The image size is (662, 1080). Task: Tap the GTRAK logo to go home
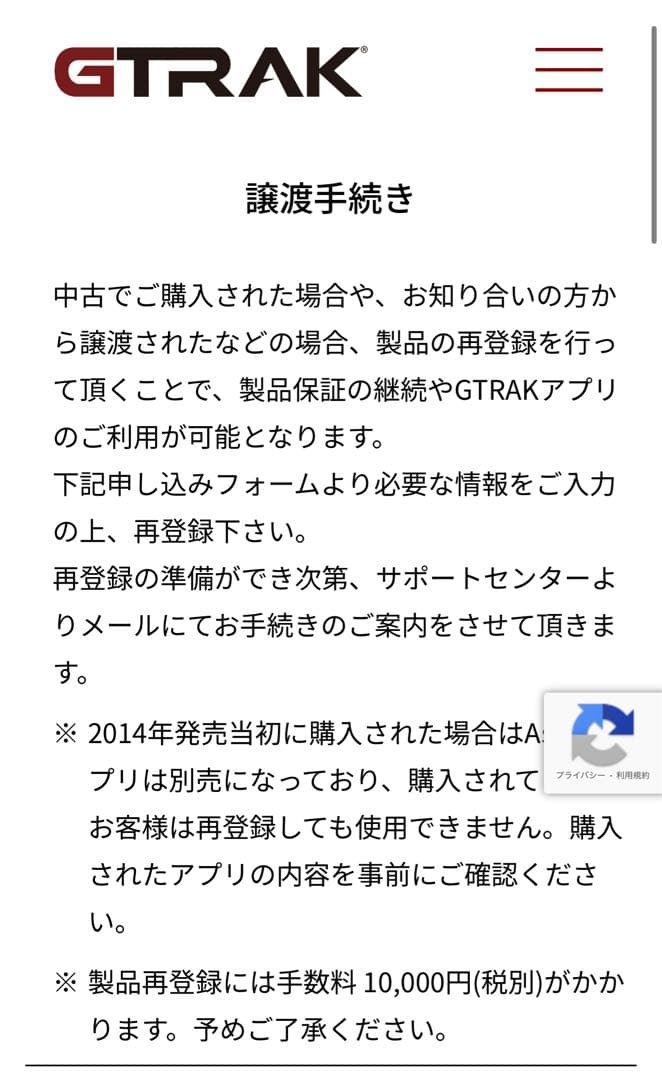tap(210, 71)
